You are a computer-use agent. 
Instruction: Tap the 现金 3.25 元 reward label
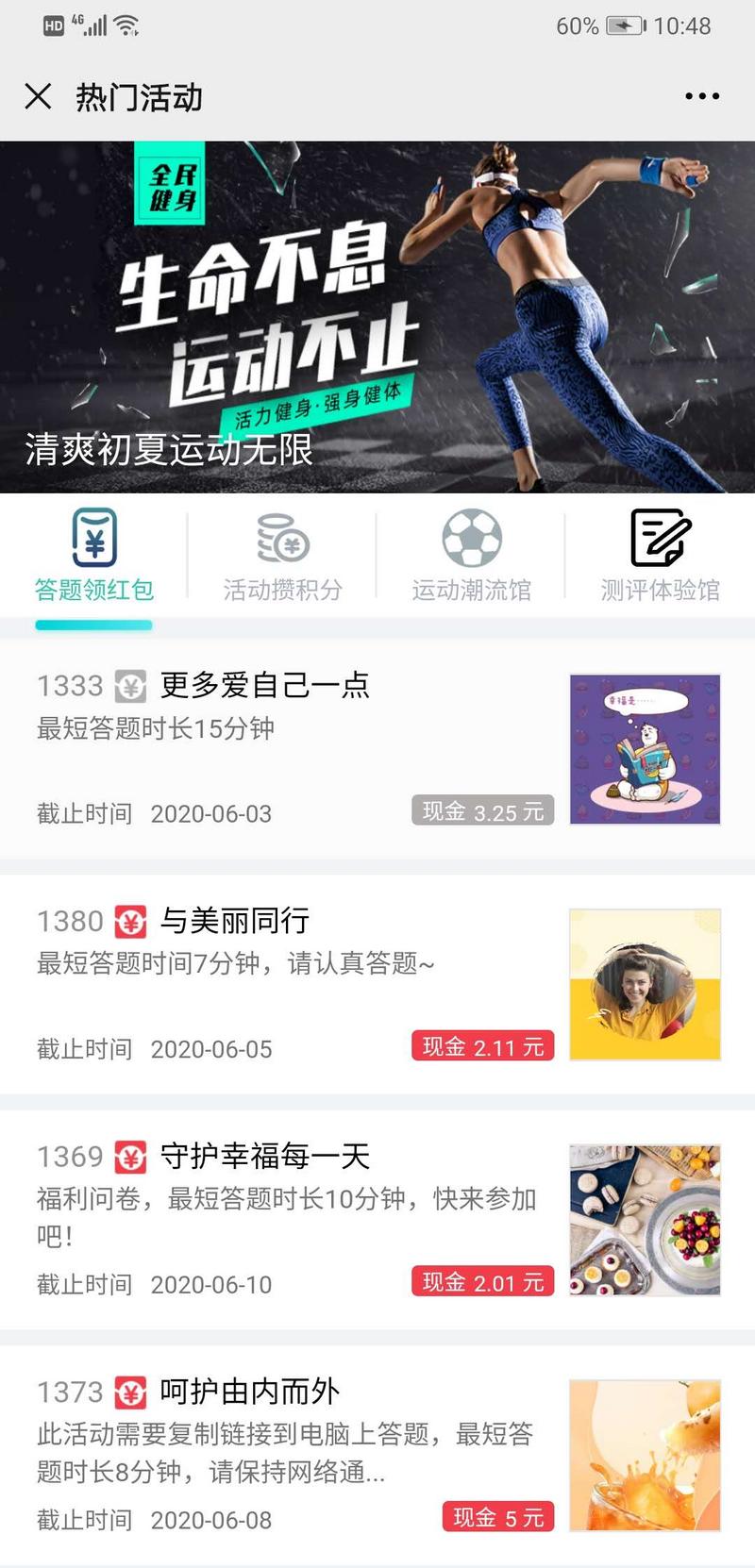[x=481, y=810]
